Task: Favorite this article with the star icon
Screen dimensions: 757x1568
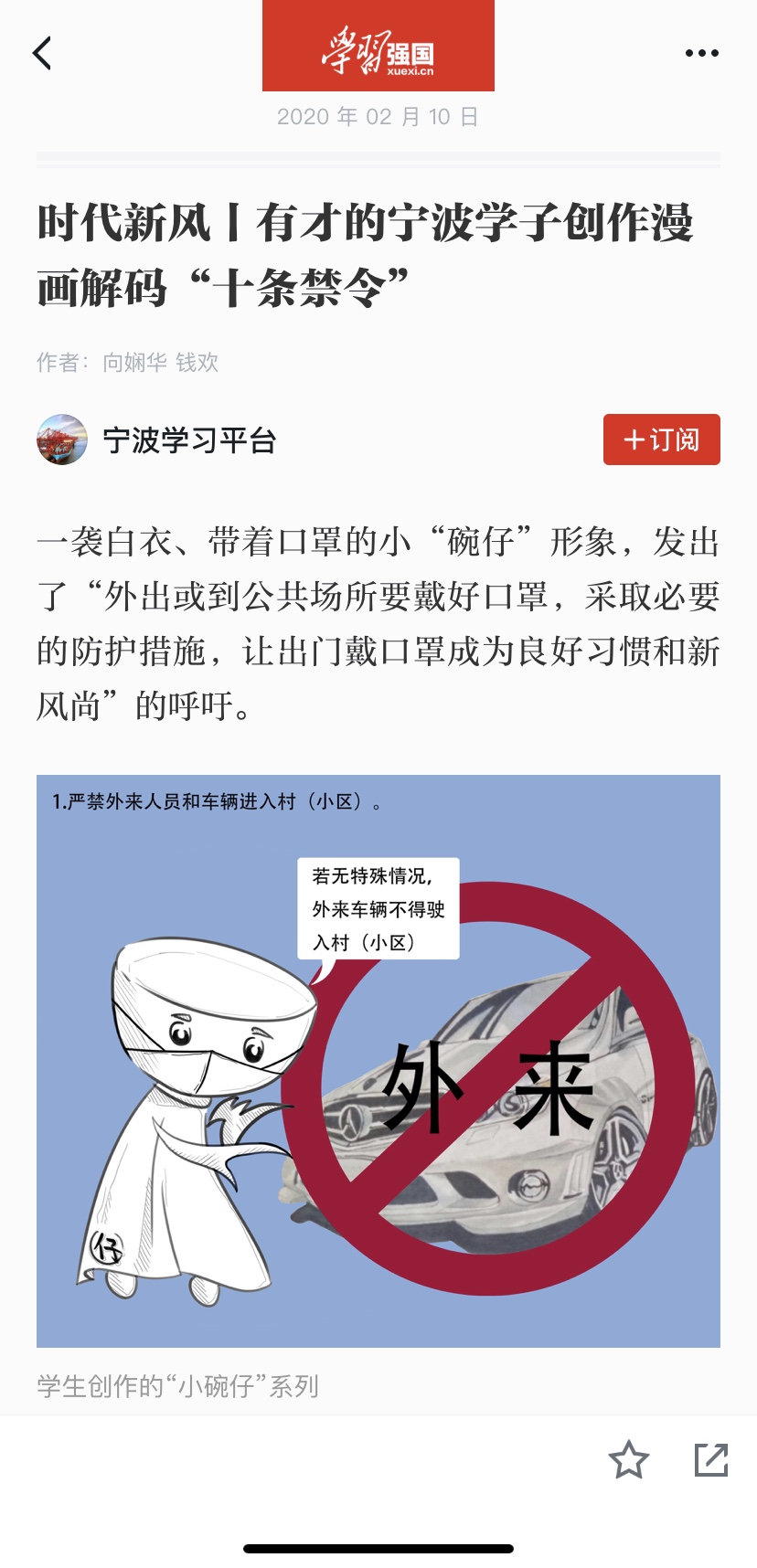Action: pos(629,1460)
